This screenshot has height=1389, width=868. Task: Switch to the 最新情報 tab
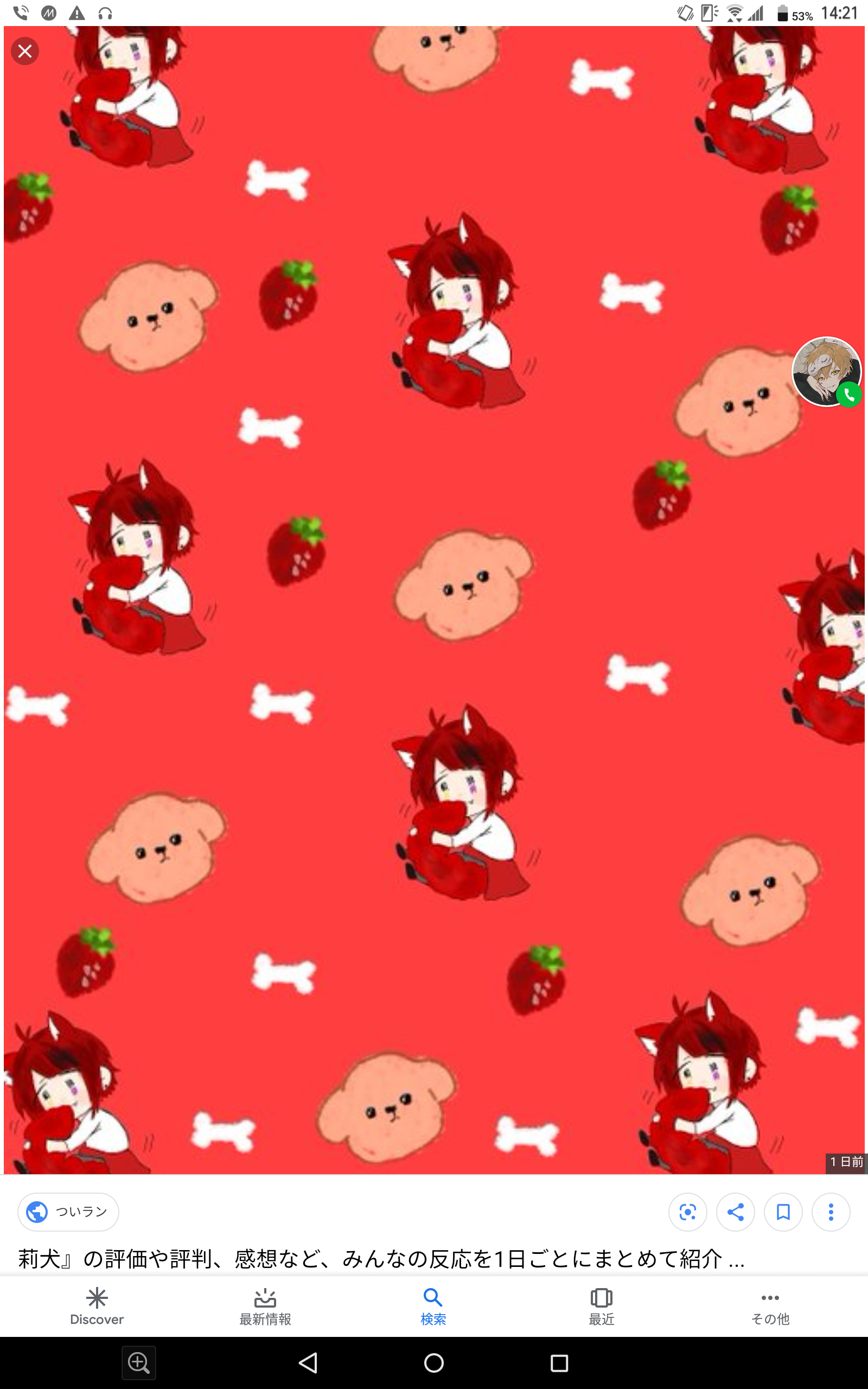(x=265, y=1305)
